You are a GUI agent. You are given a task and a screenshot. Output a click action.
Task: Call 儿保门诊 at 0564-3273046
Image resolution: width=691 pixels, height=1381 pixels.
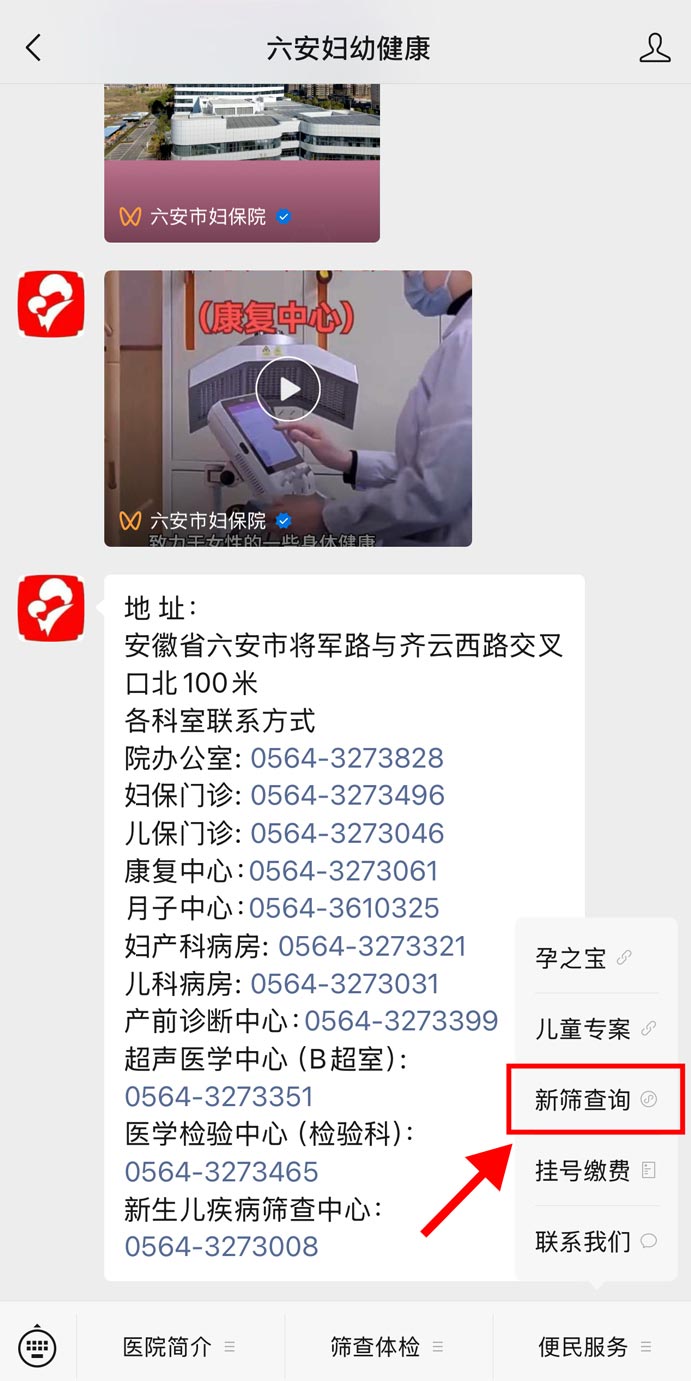tap(347, 833)
